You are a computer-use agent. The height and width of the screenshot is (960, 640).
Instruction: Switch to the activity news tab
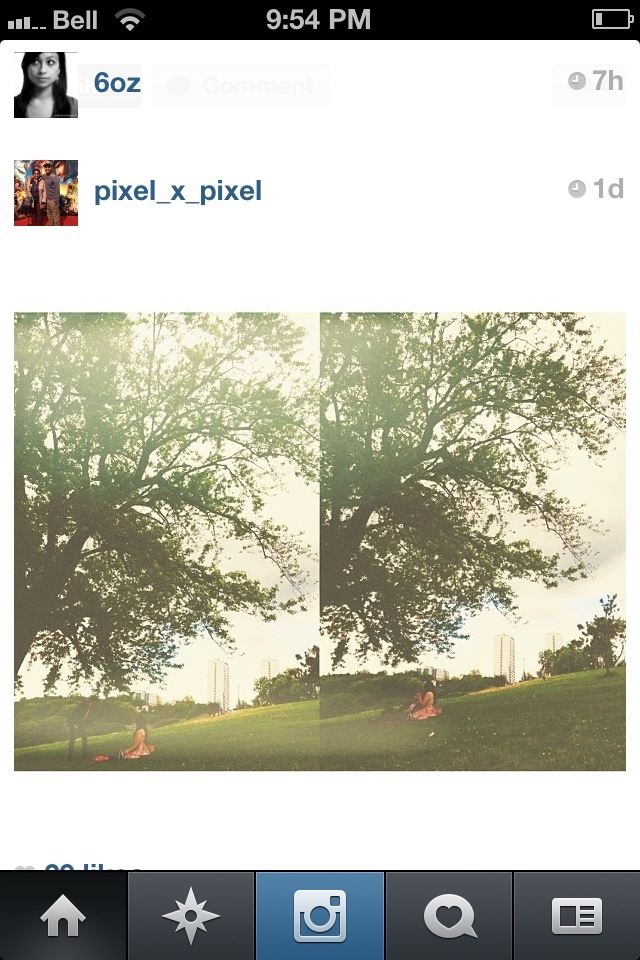(x=449, y=915)
